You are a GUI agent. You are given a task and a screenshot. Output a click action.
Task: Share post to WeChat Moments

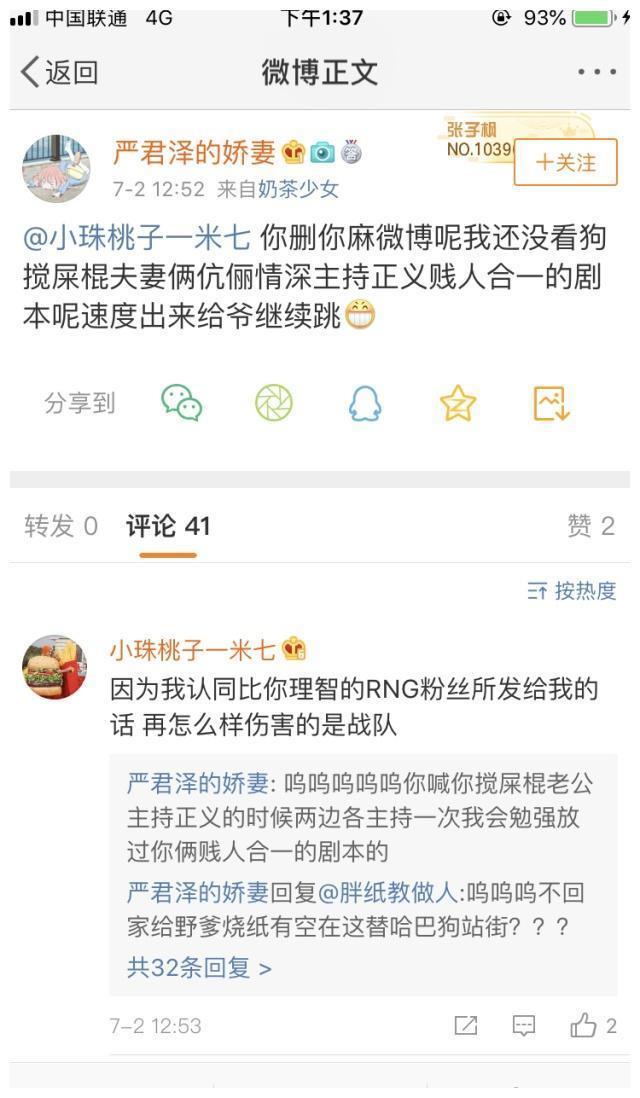pyautogui.click(x=273, y=403)
